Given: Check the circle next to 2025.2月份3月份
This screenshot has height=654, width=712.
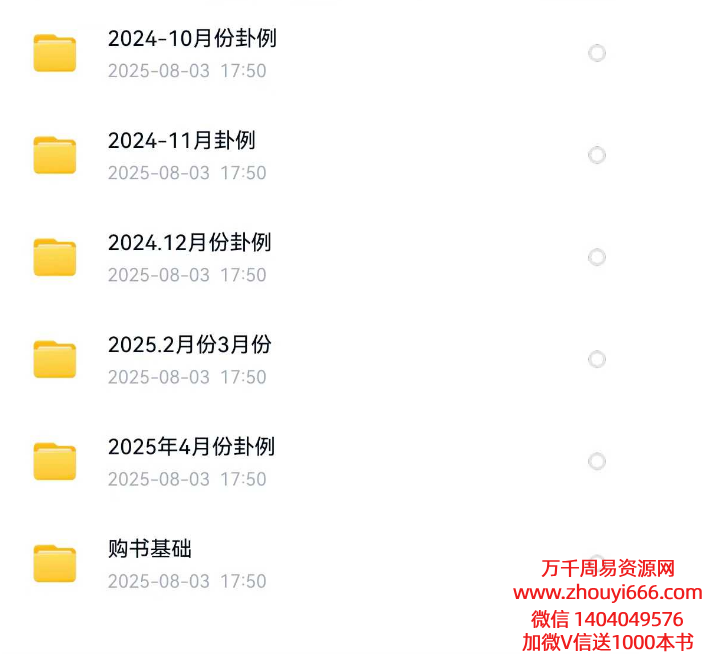Looking at the screenshot, I should [597, 359].
